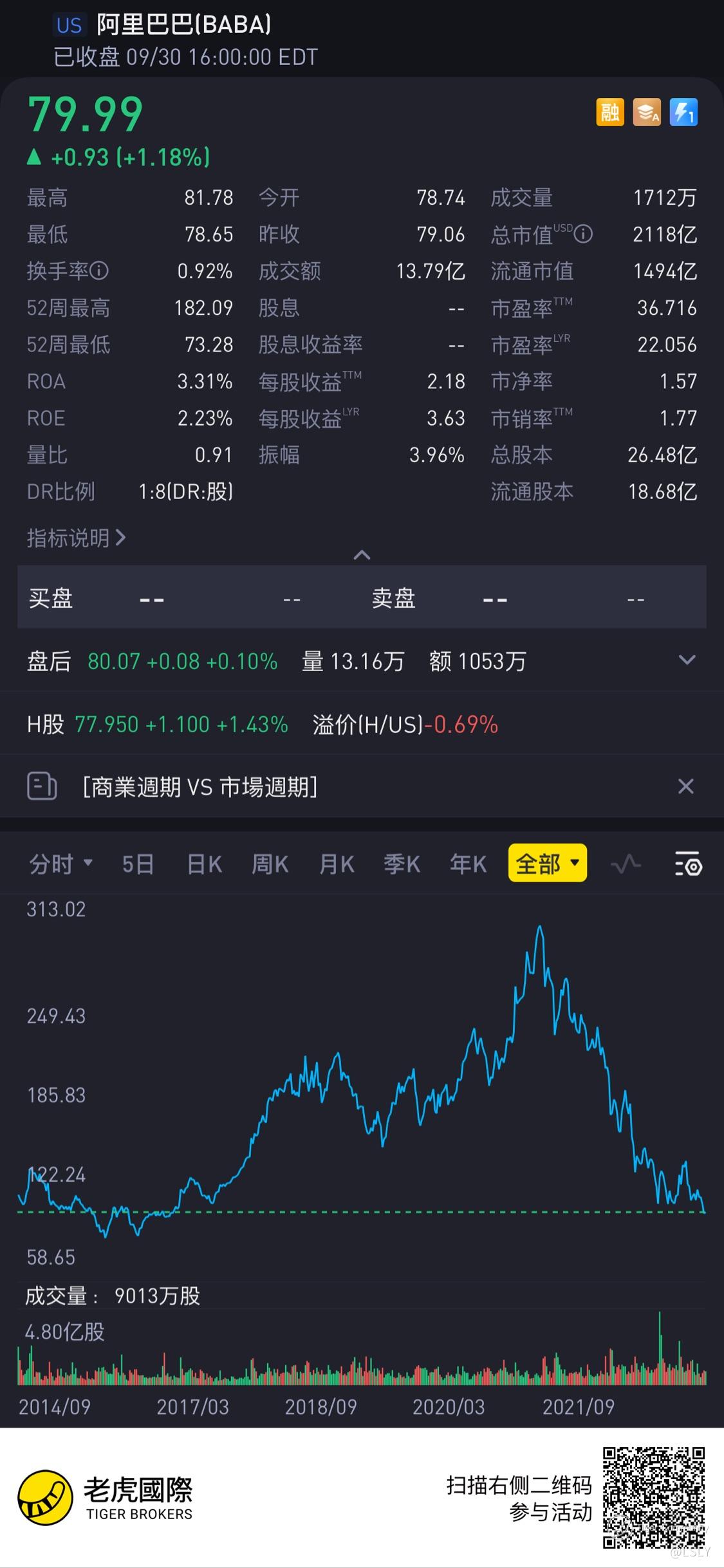Switch to 年K chart
This screenshot has height=1568, width=724.
468,864
